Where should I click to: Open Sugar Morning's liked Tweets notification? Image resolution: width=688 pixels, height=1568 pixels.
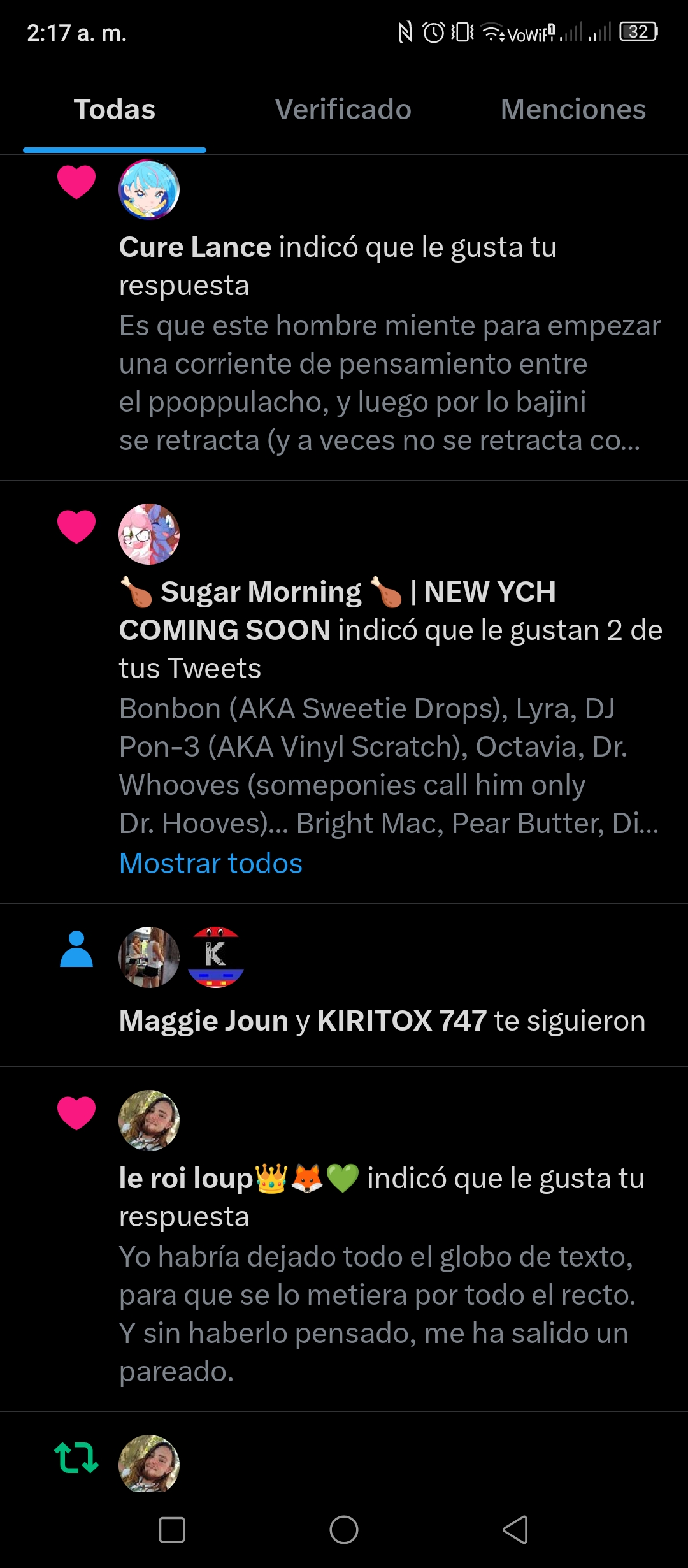click(x=344, y=692)
